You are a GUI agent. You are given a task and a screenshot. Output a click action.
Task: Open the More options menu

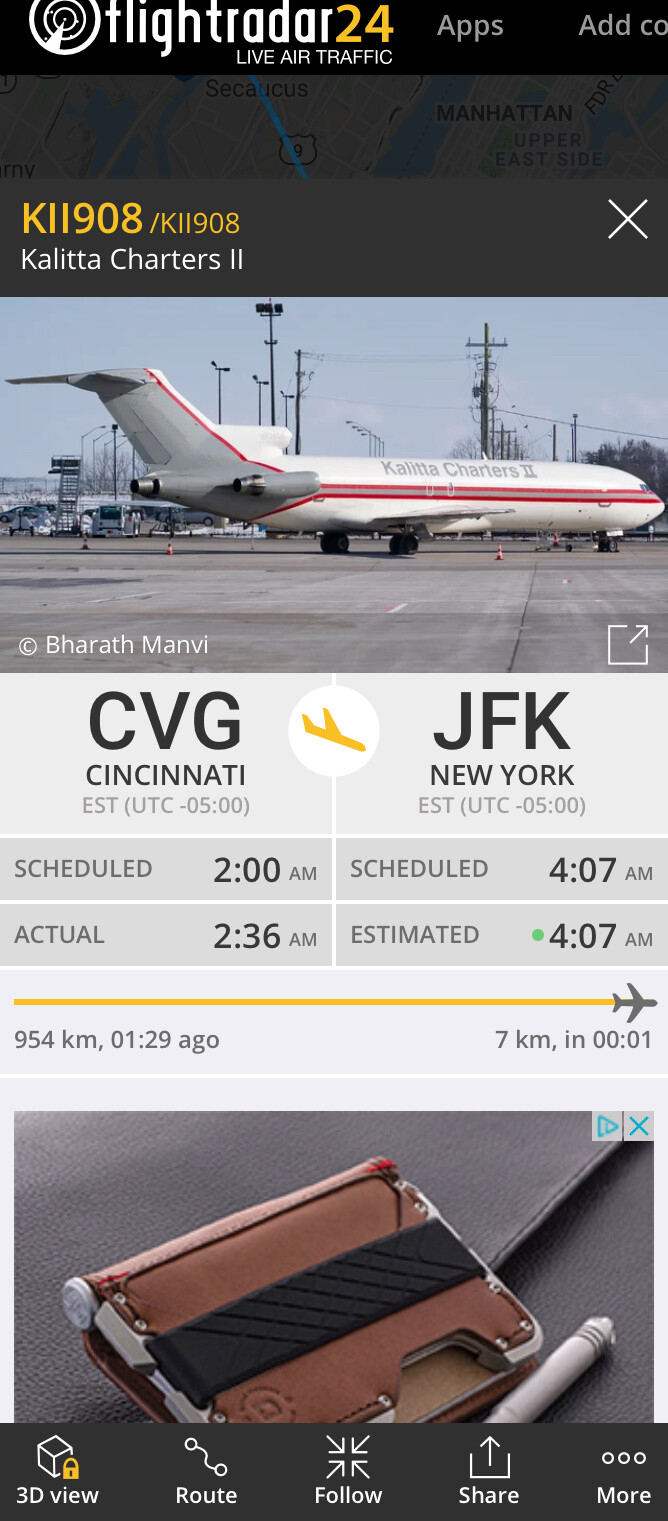tap(623, 1471)
